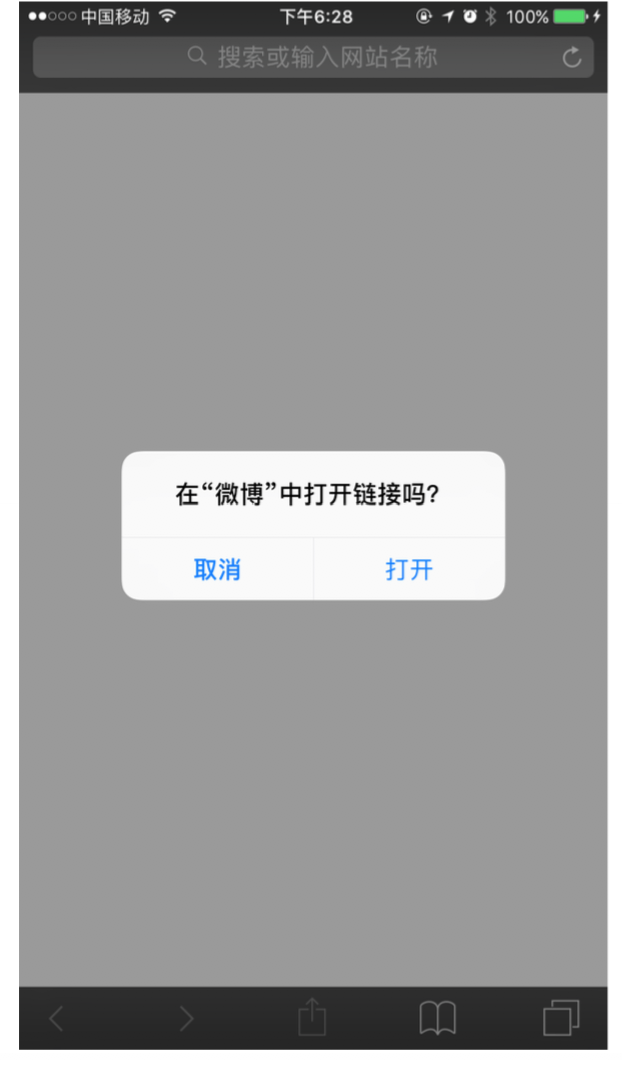622x1072 pixels.
Task: Reload the page with the refresh icon
Action: (x=572, y=57)
